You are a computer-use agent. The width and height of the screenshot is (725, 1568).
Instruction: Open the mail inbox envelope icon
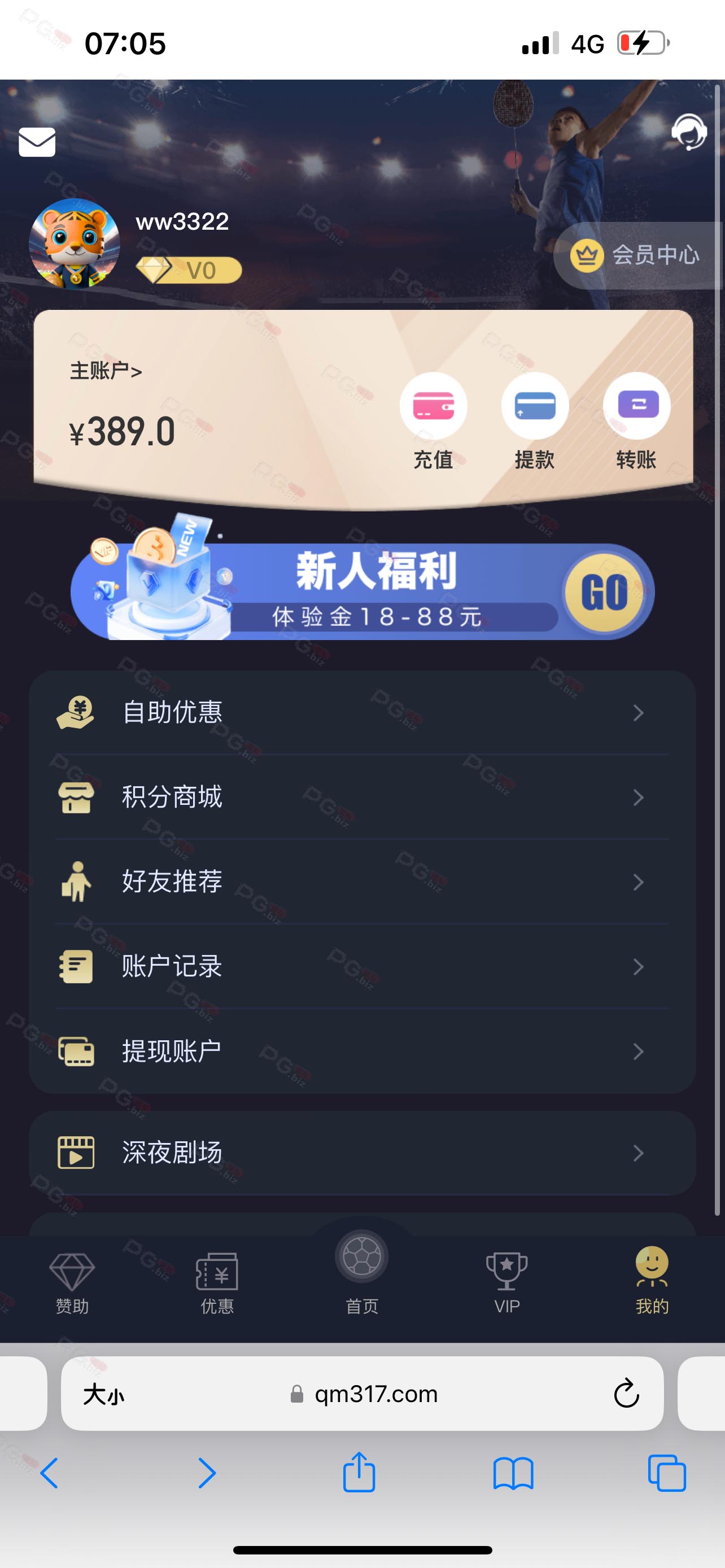pos(37,142)
